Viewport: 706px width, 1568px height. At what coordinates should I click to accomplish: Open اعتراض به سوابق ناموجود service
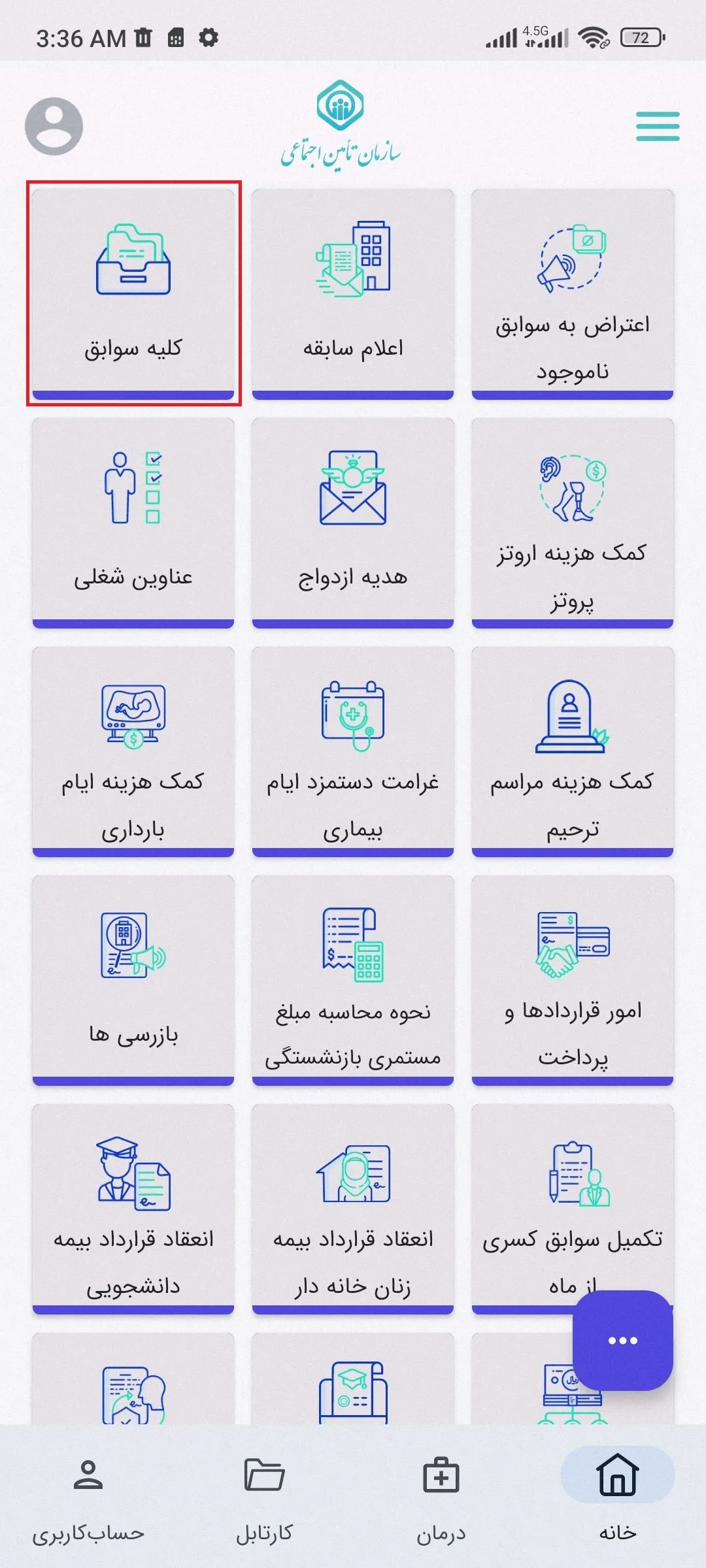pyautogui.click(x=572, y=291)
